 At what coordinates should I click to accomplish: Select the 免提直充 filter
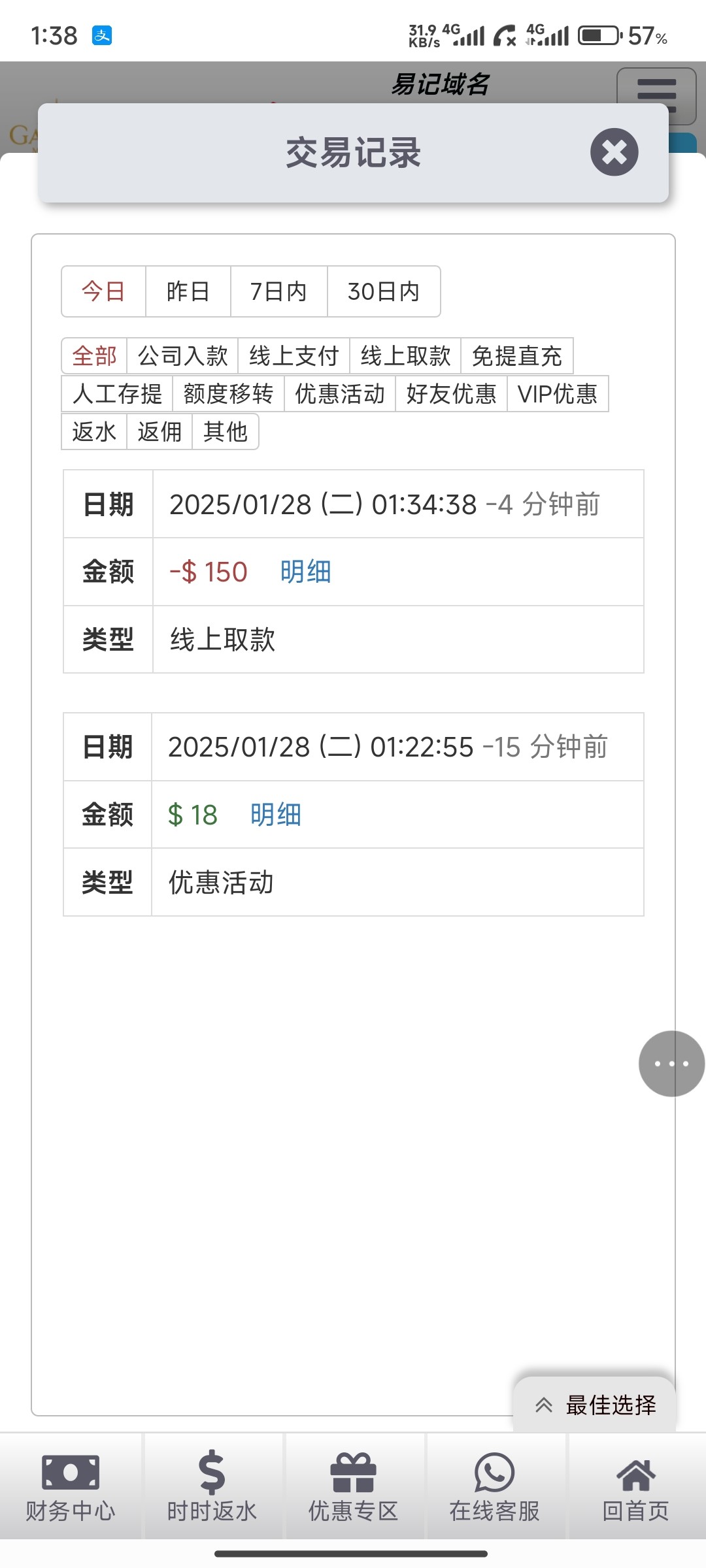point(517,356)
